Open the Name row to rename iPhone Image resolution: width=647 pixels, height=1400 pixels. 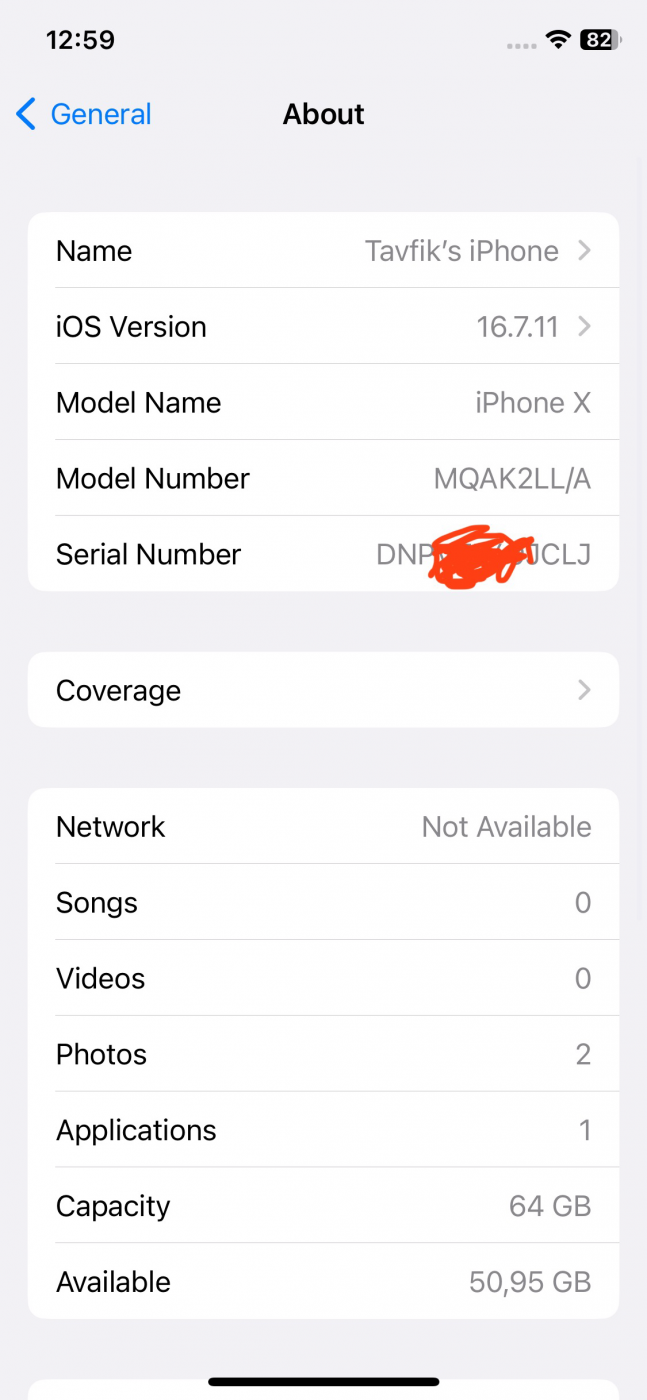click(323, 250)
